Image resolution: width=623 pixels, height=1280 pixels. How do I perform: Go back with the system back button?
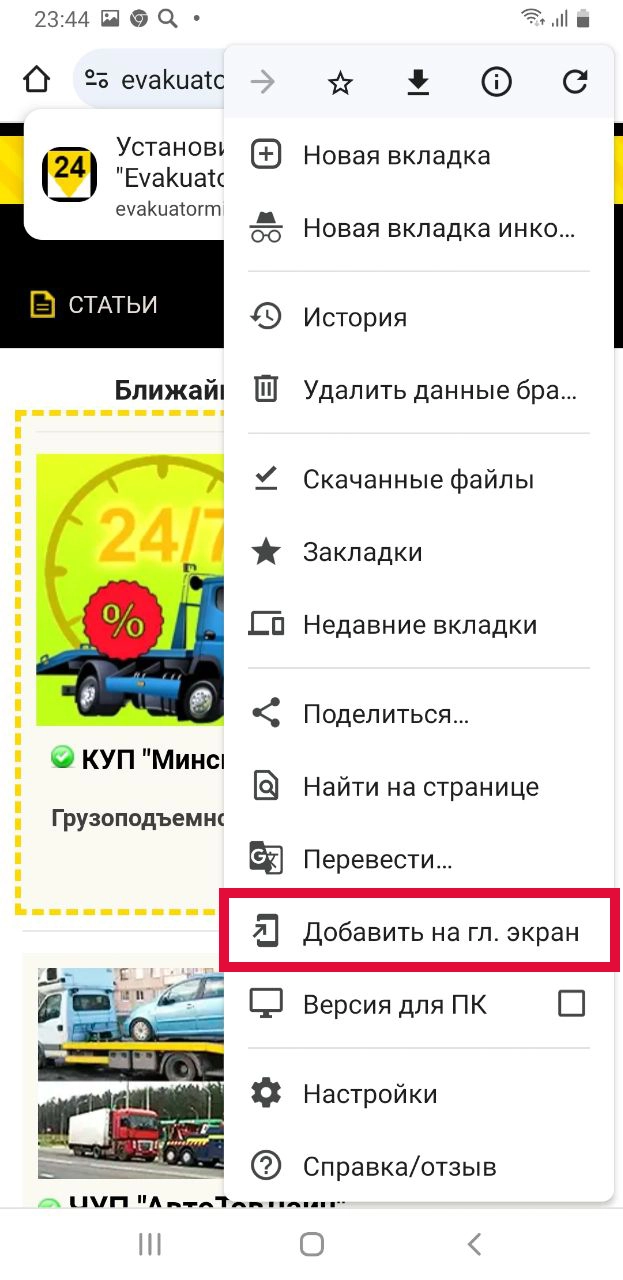pos(474,1244)
